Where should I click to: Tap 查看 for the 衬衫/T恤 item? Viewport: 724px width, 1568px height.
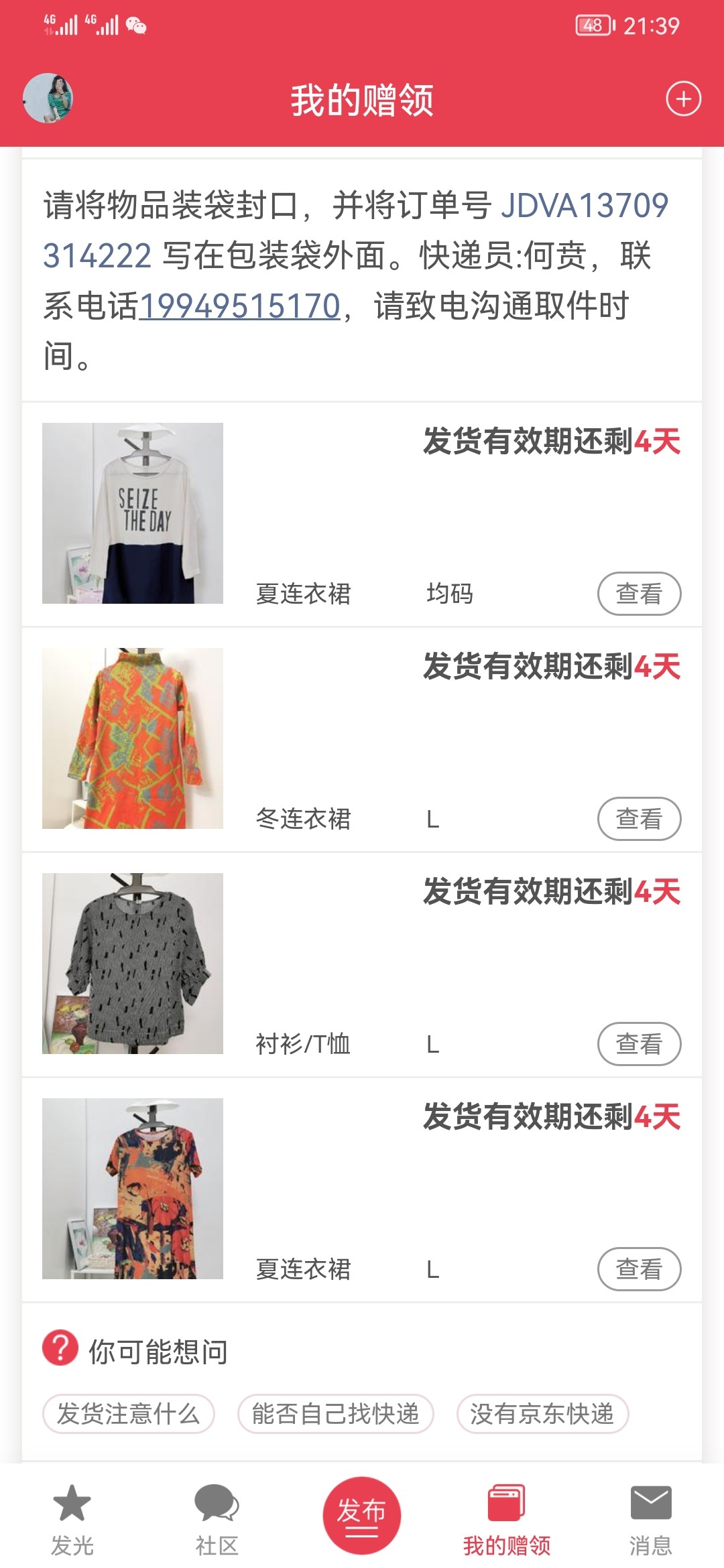638,1043
